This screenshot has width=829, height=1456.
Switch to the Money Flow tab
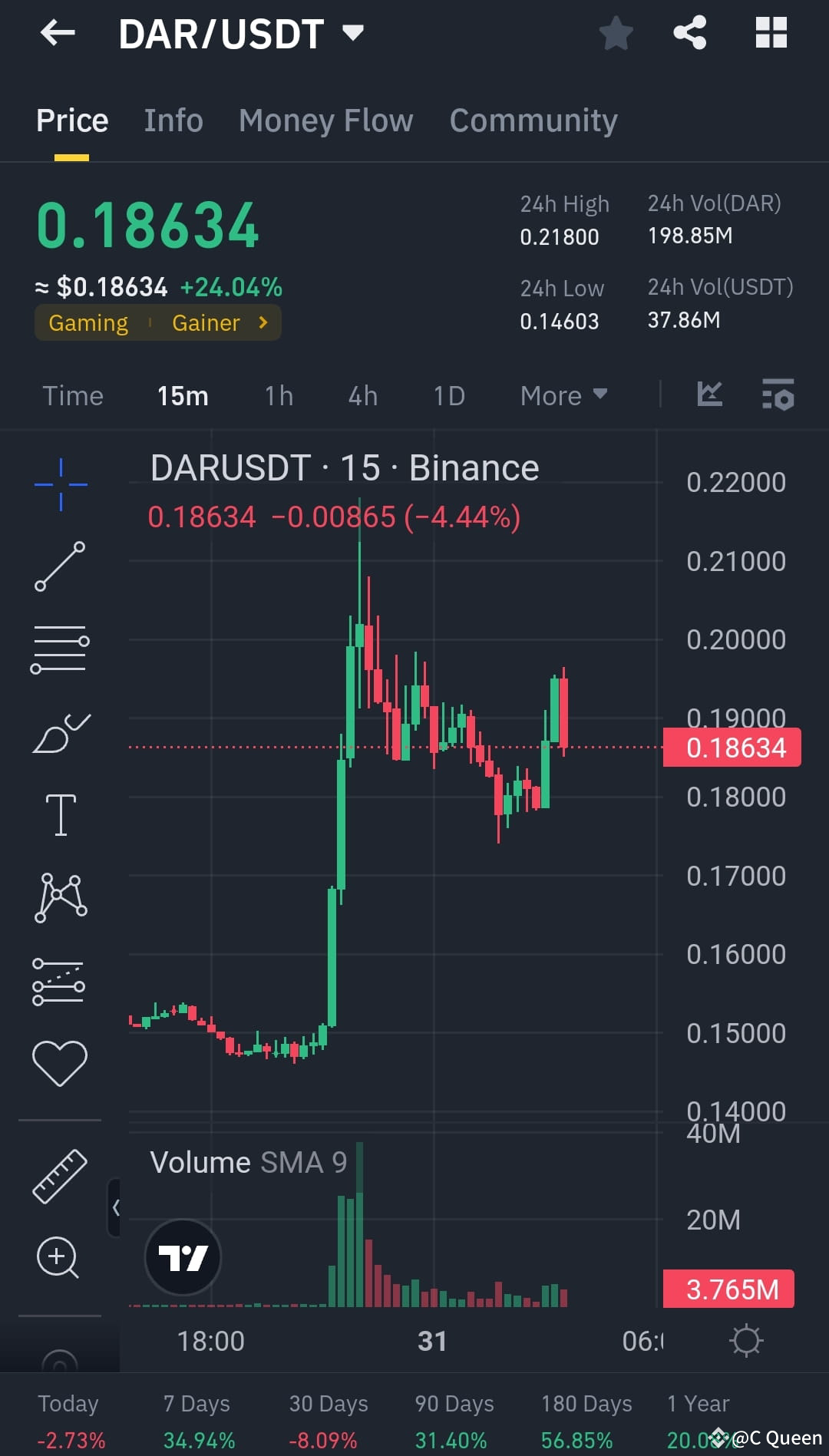click(325, 121)
